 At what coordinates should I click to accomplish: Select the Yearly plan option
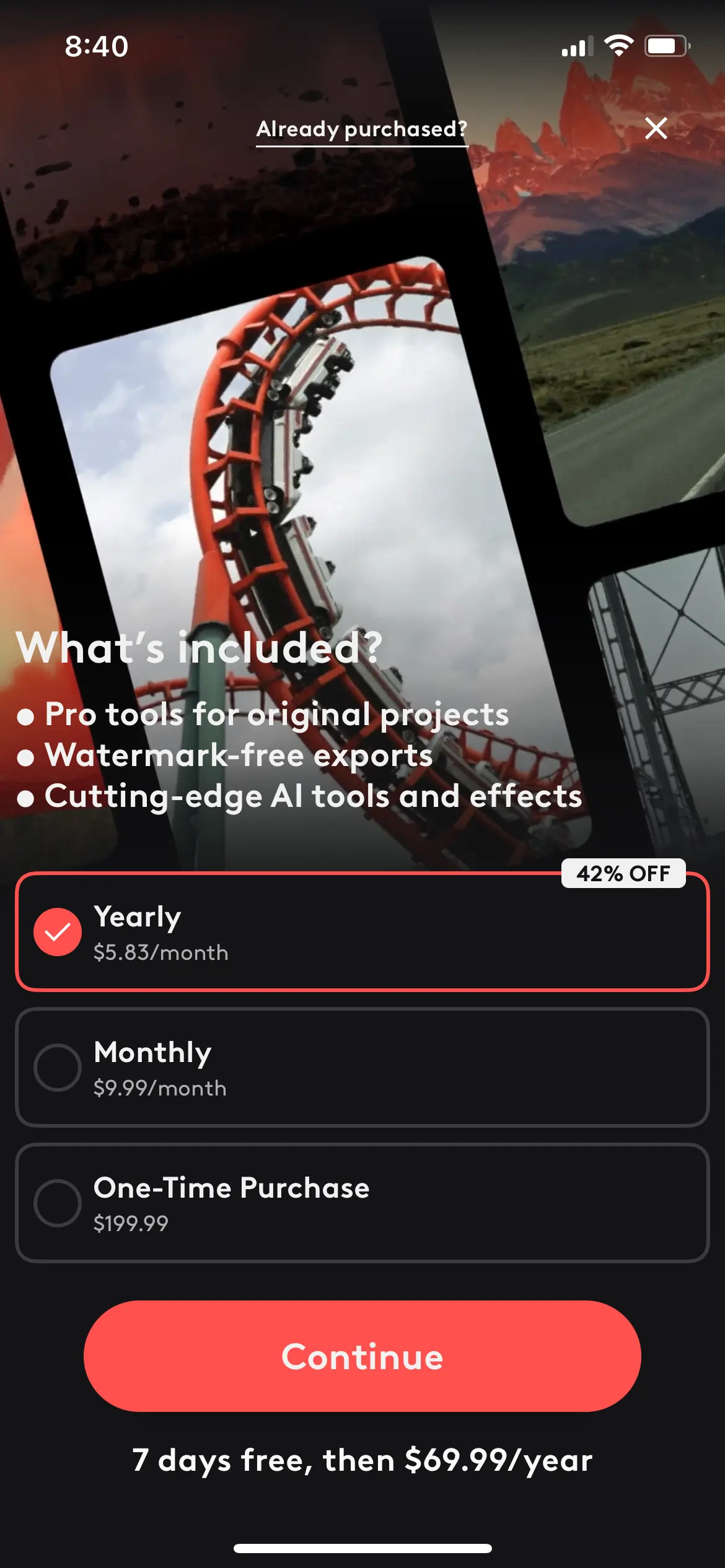pyautogui.click(x=362, y=932)
